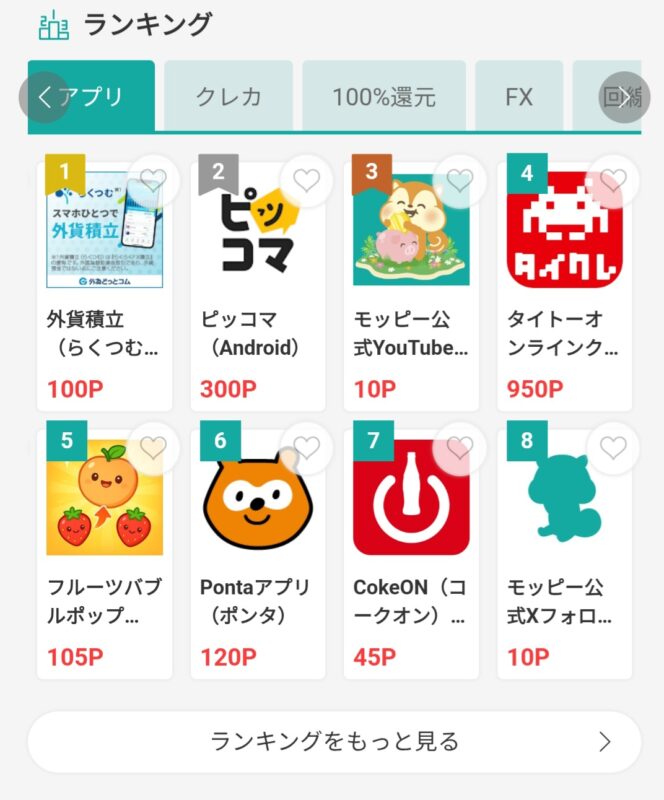Tap the left arrow on the tab strip
The width and height of the screenshot is (664, 800).
tap(44, 97)
